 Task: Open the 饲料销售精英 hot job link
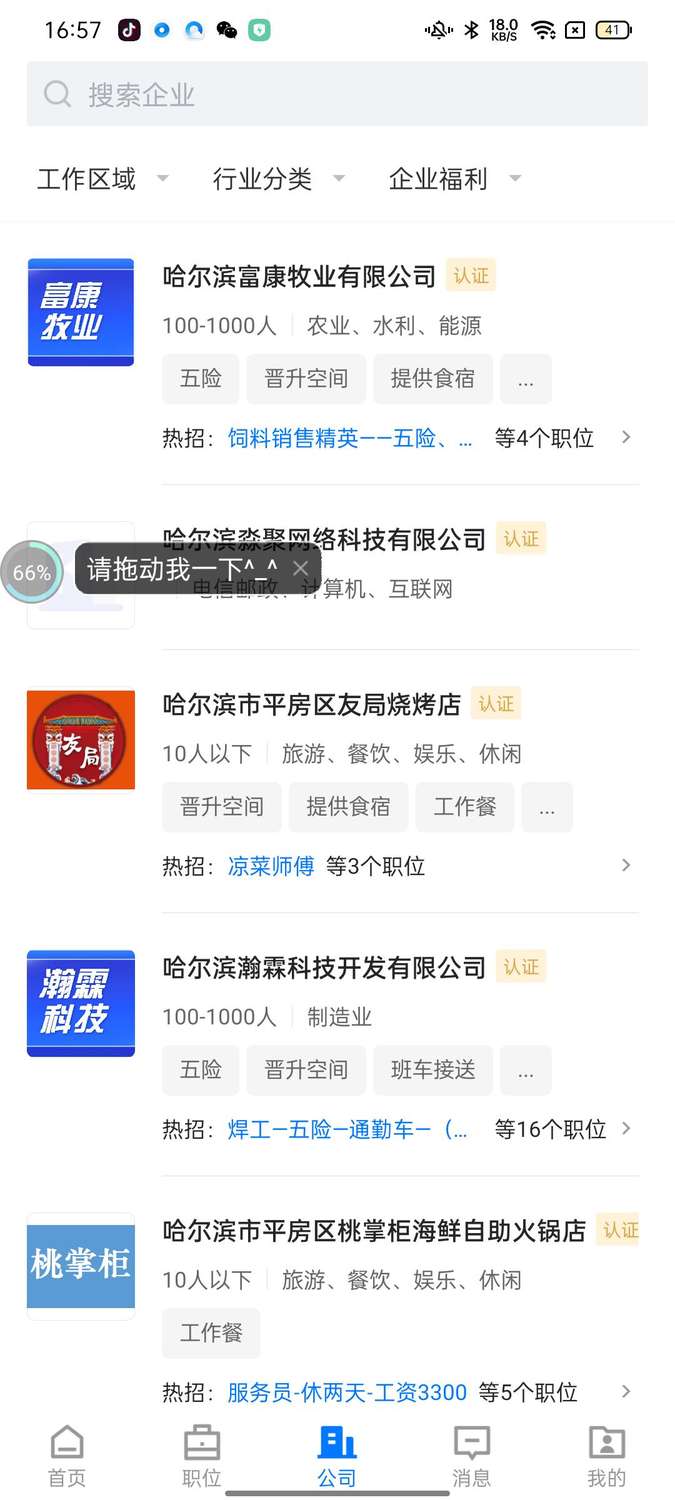350,438
